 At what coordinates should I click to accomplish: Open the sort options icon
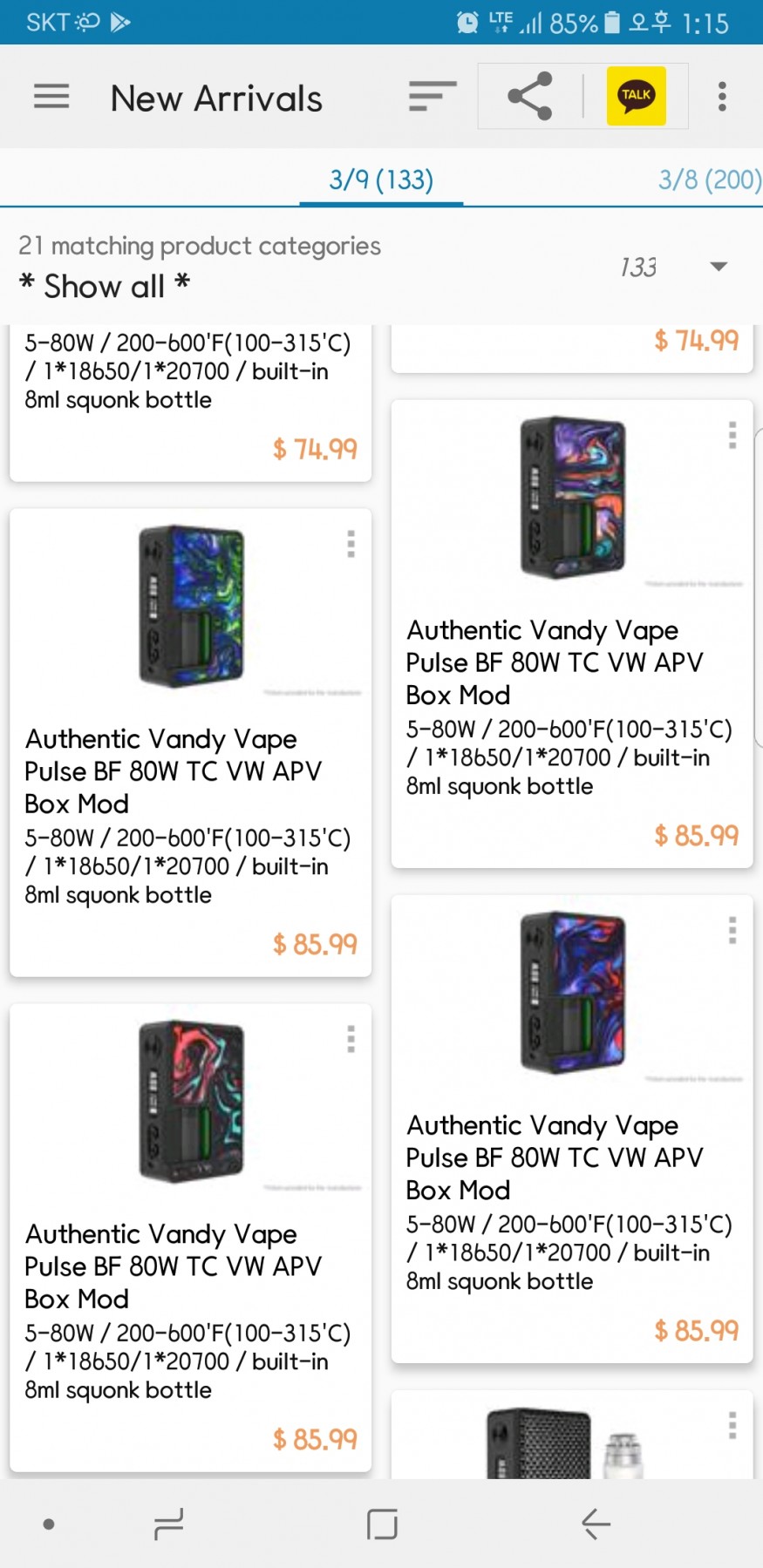coord(433,96)
